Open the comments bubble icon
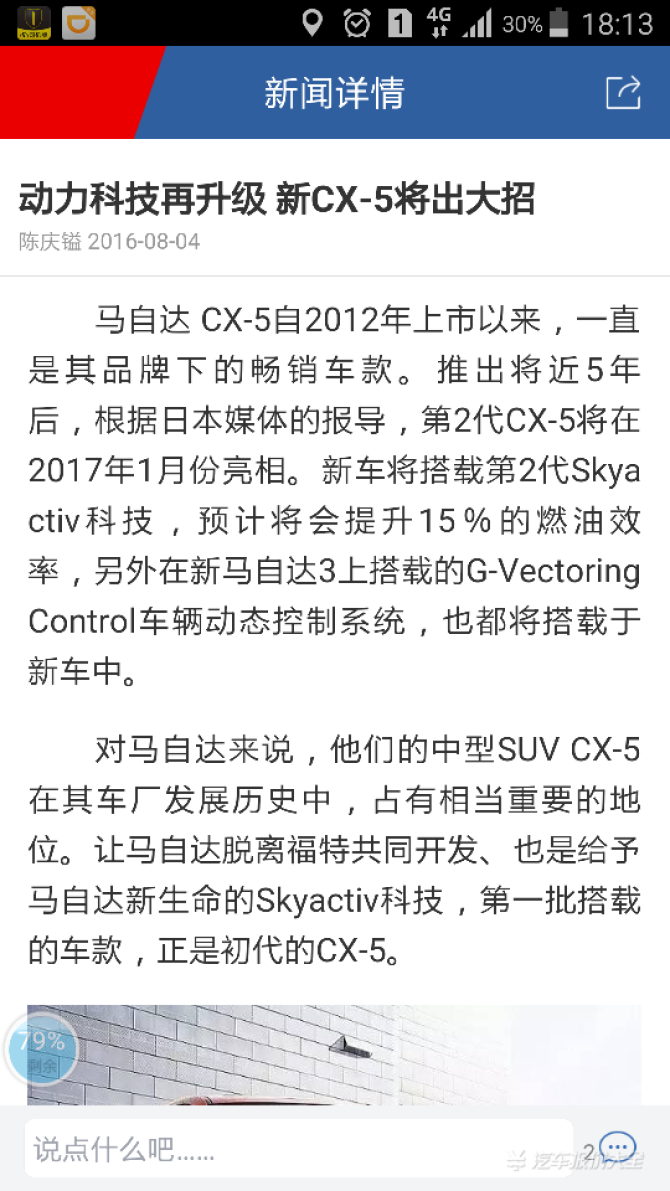This screenshot has width=670, height=1191. point(617,1146)
